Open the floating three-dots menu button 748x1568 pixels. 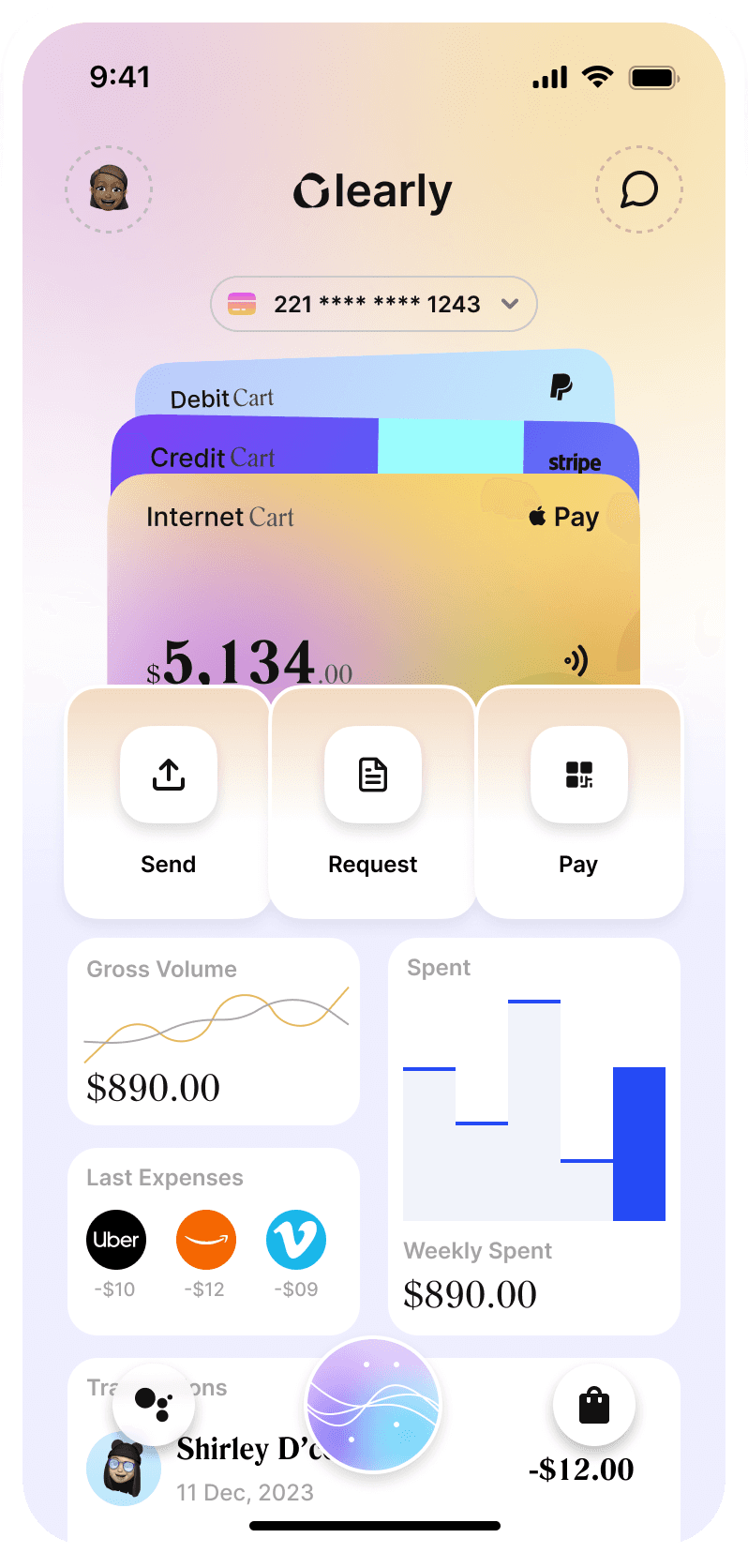[x=154, y=1404]
